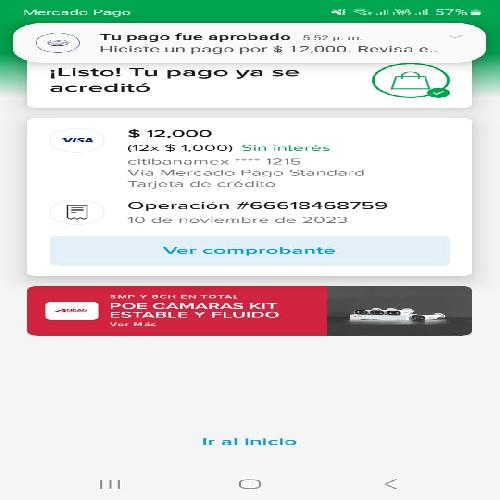Open the 'Tu pago fue aprobado' notification
The image size is (500, 500).
(249, 43)
